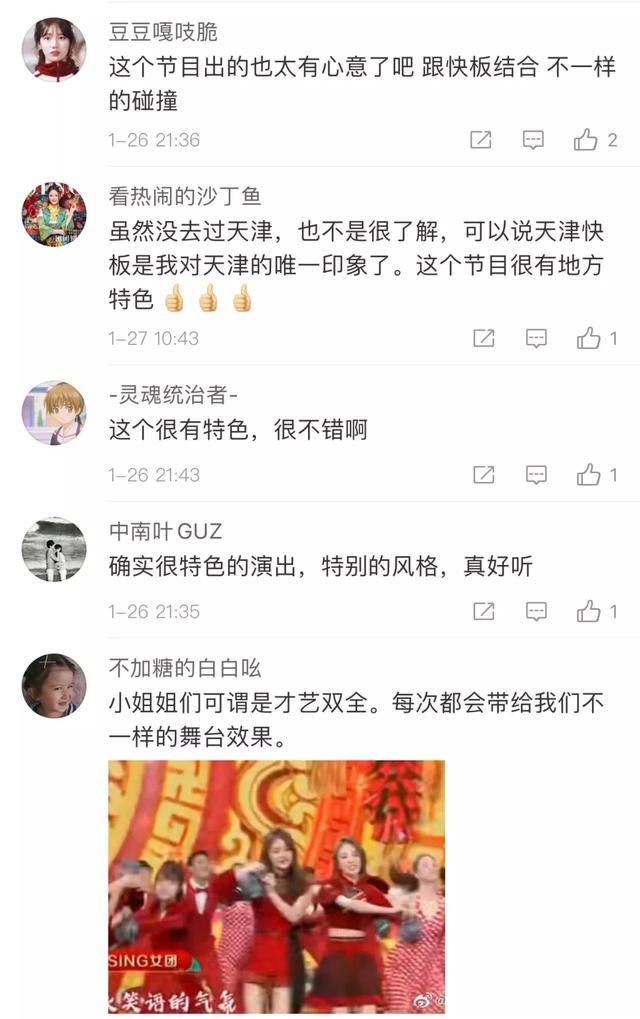The height and width of the screenshot is (1019, 640).
Task: Repost 看热闹的沙丁鱼's comment
Action: 483,338
